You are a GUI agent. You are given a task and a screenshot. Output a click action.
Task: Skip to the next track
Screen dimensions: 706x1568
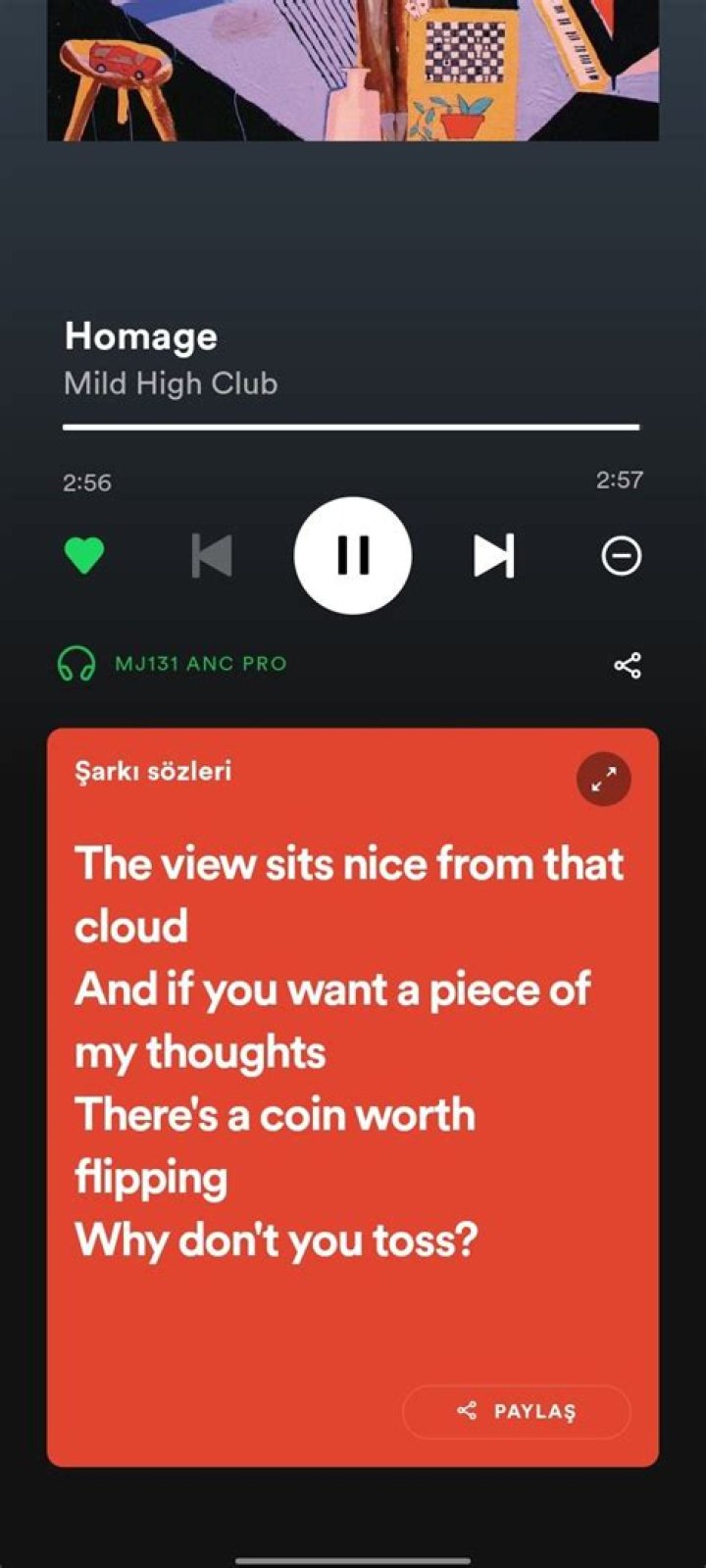click(x=495, y=555)
